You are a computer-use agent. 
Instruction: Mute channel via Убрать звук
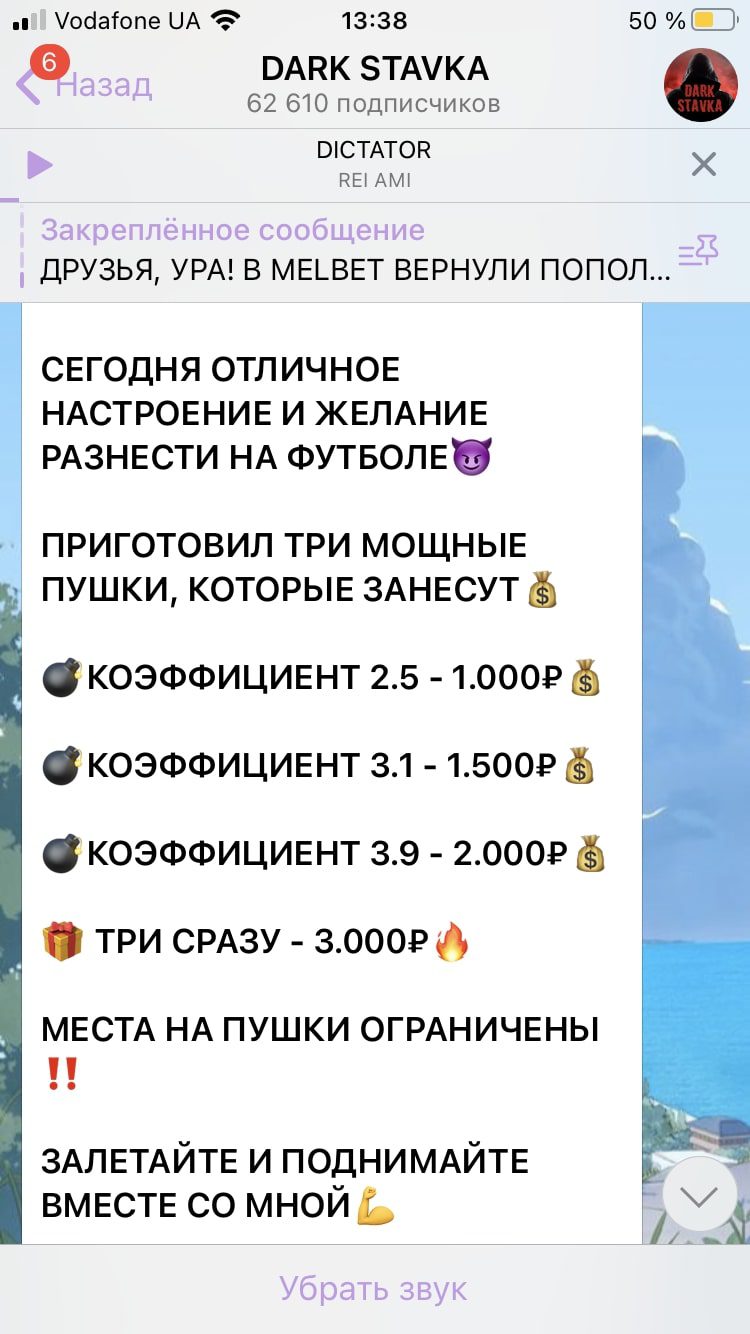click(x=374, y=1289)
